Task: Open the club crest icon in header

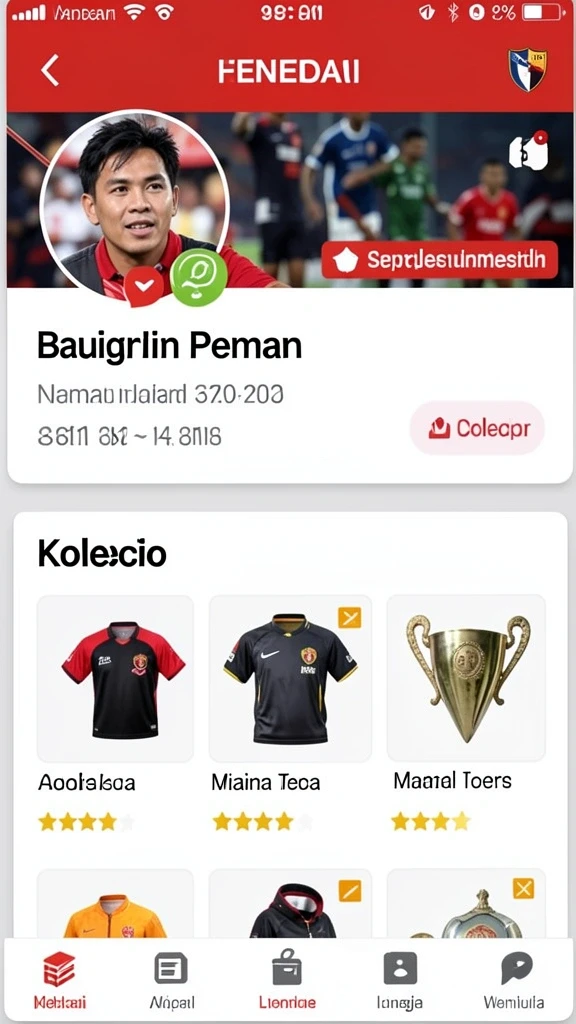Action: [x=527, y=69]
